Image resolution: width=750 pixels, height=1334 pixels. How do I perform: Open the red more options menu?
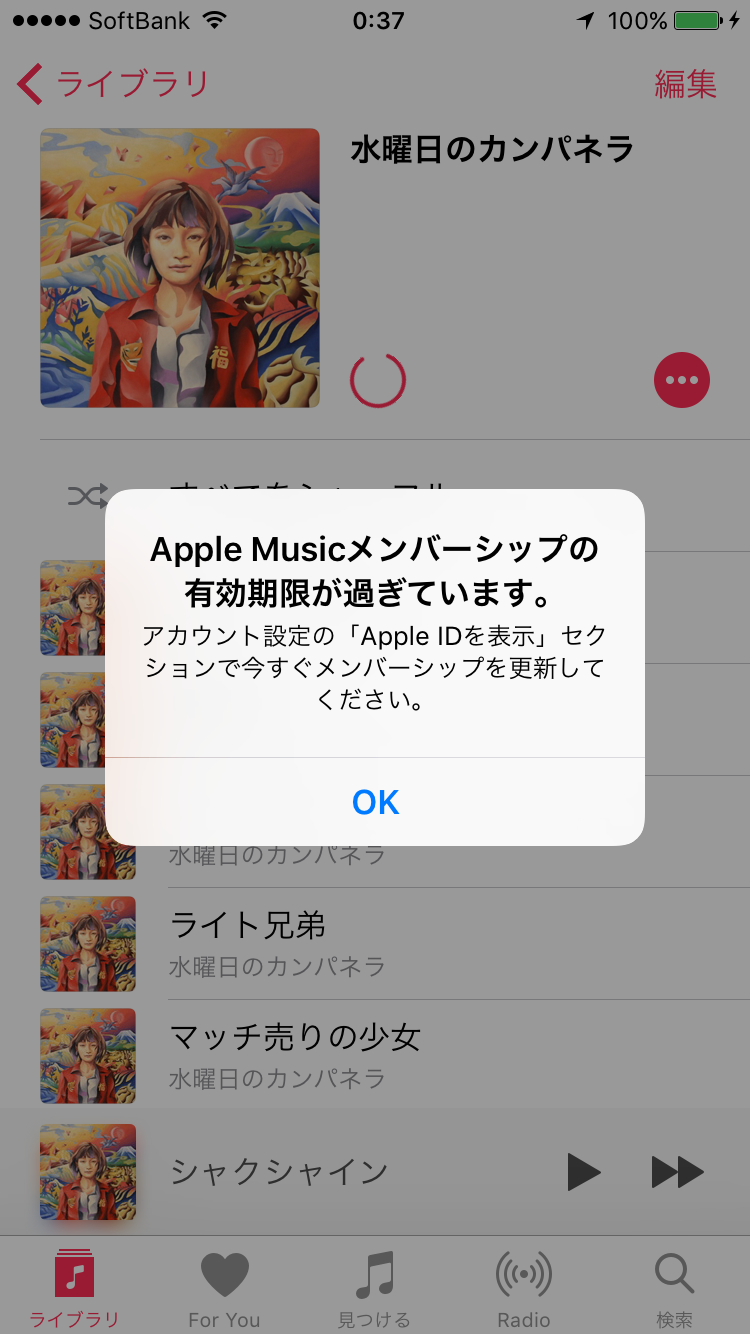[x=681, y=380]
